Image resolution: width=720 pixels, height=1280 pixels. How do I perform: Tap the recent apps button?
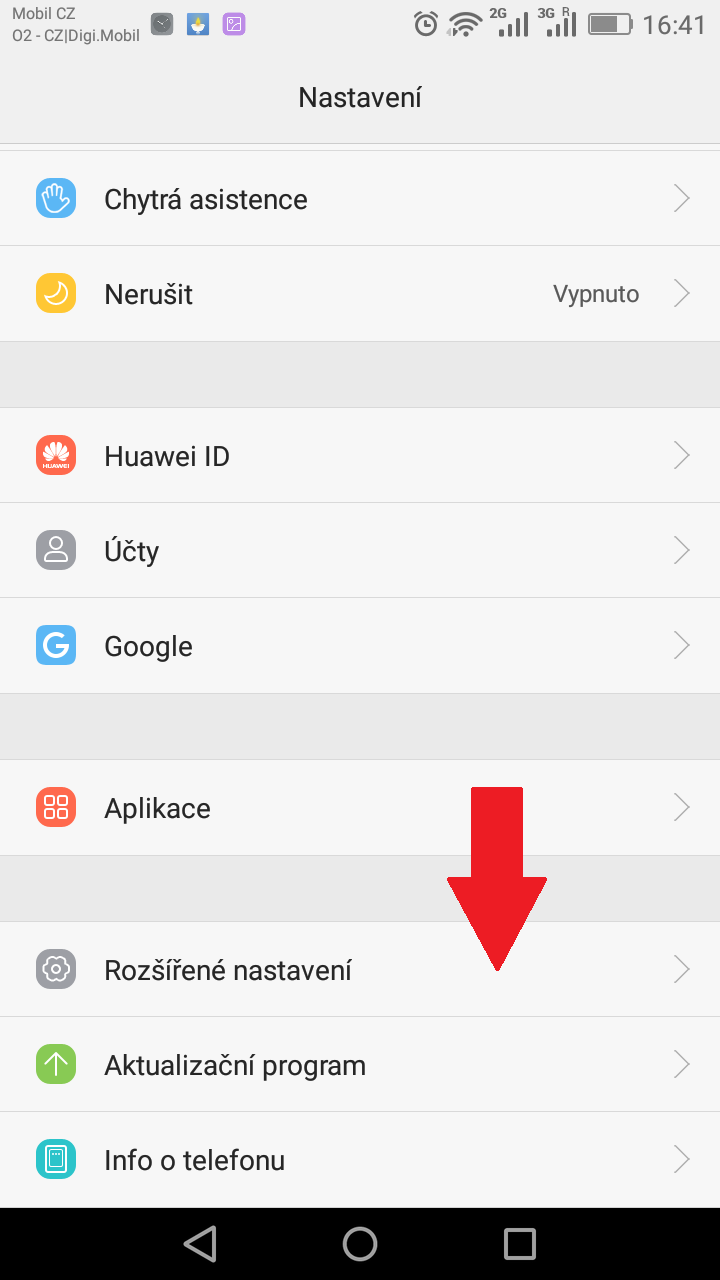(520, 1244)
